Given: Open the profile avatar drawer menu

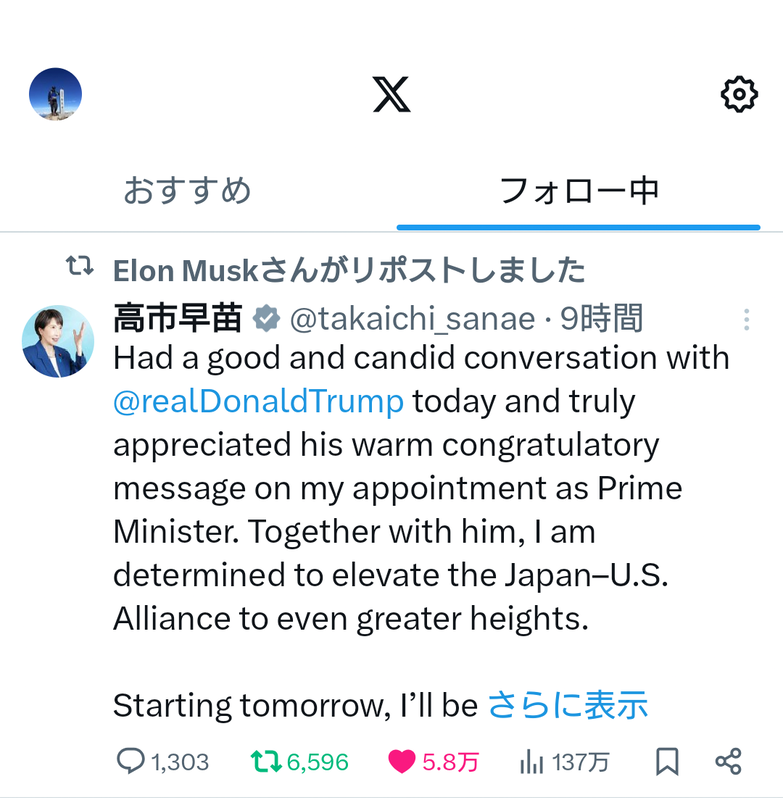Looking at the screenshot, I should 55,94.
